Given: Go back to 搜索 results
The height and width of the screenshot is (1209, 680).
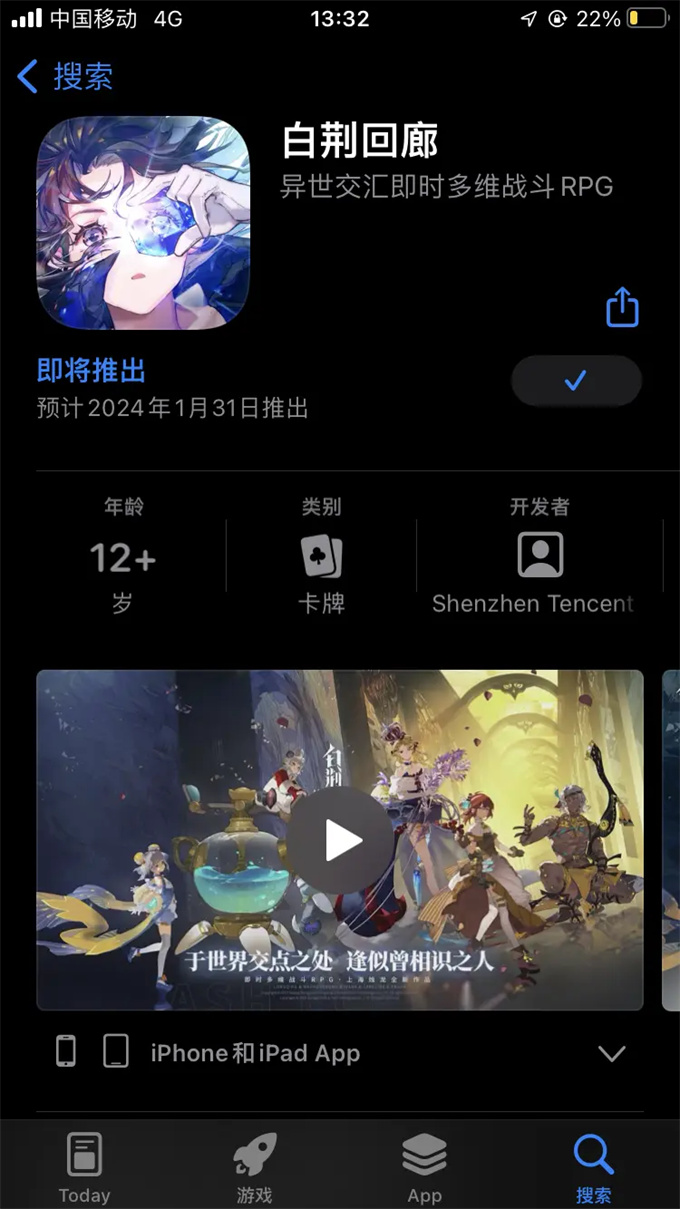Looking at the screenshot, I should coord(64,77).
